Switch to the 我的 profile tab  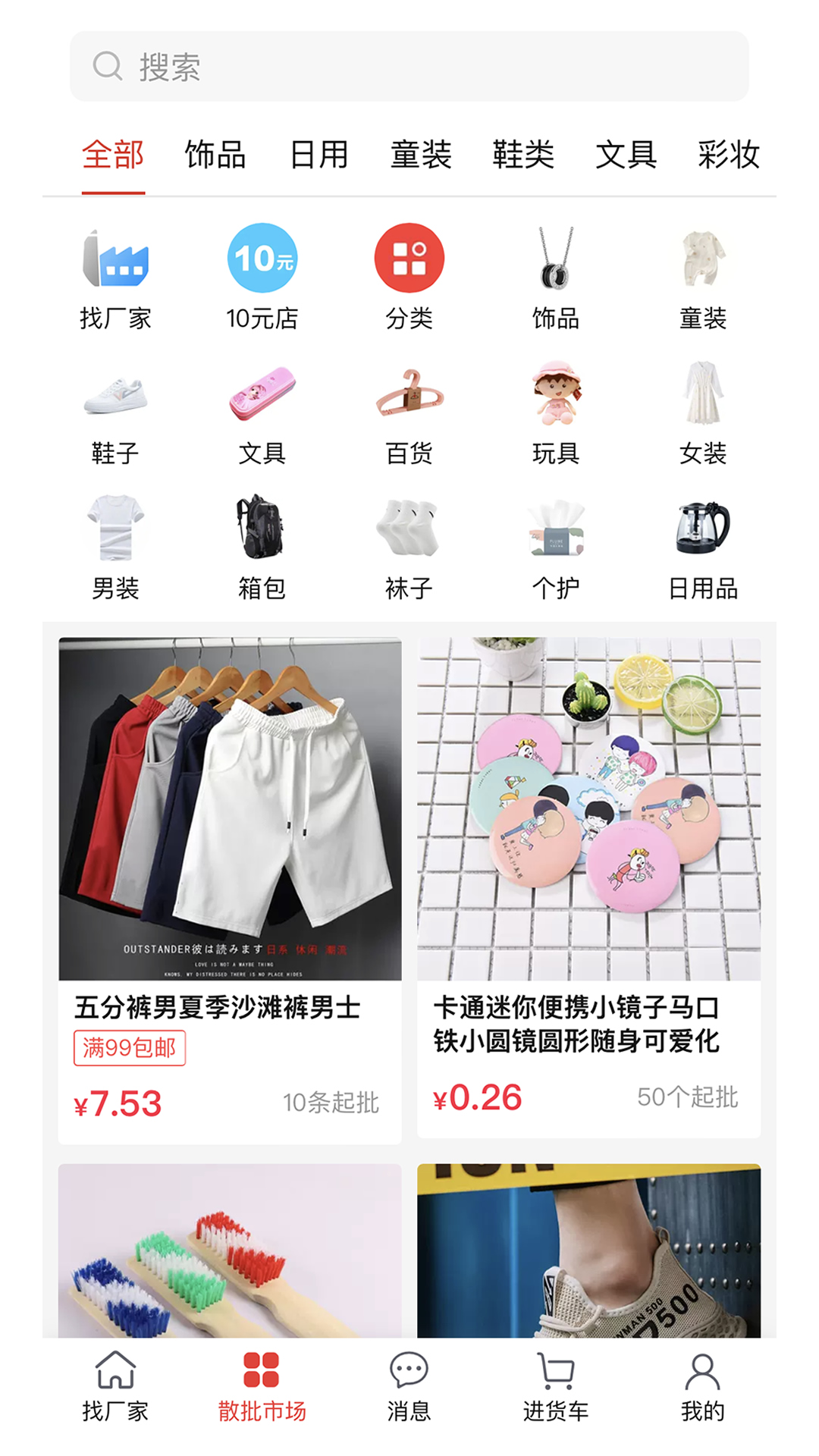pyautogui.click(x=703, y=1386)
